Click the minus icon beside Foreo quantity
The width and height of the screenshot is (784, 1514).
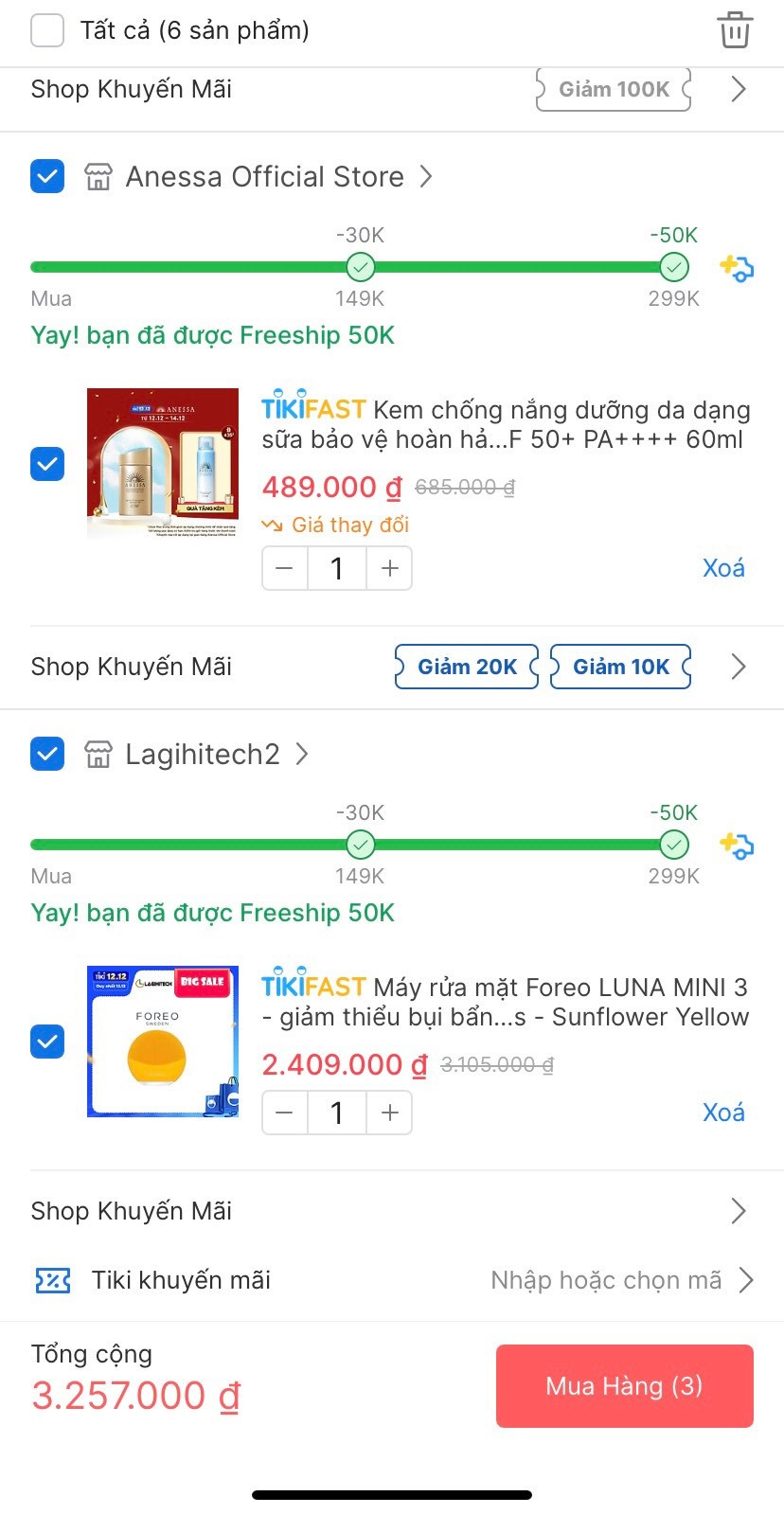point(284,1113)
